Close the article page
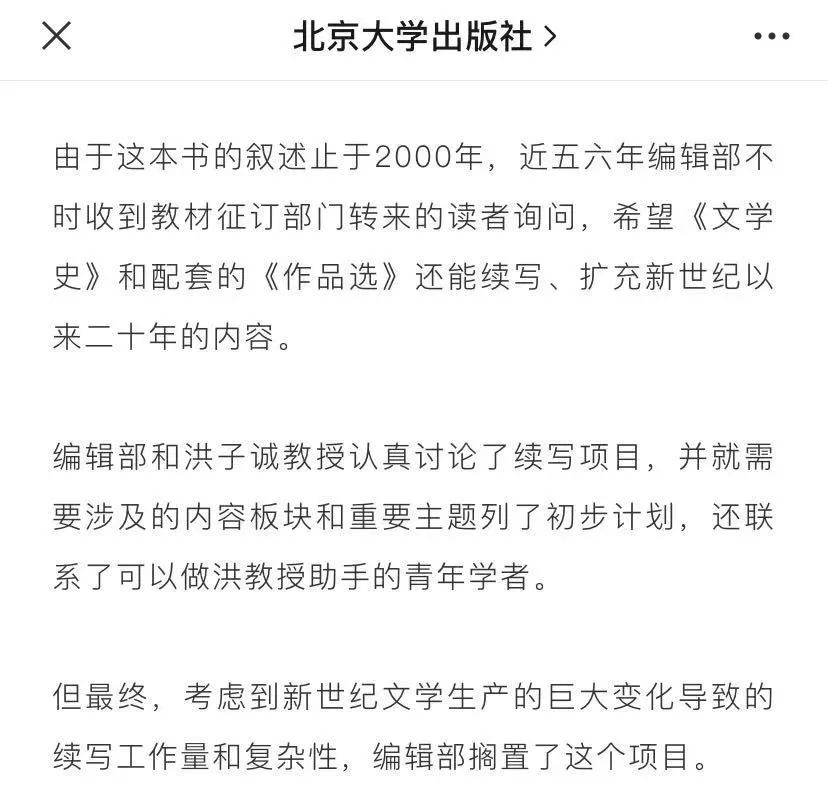Image resolution: width=828 pixels, height=798 pixels. (x=56, y=37)
